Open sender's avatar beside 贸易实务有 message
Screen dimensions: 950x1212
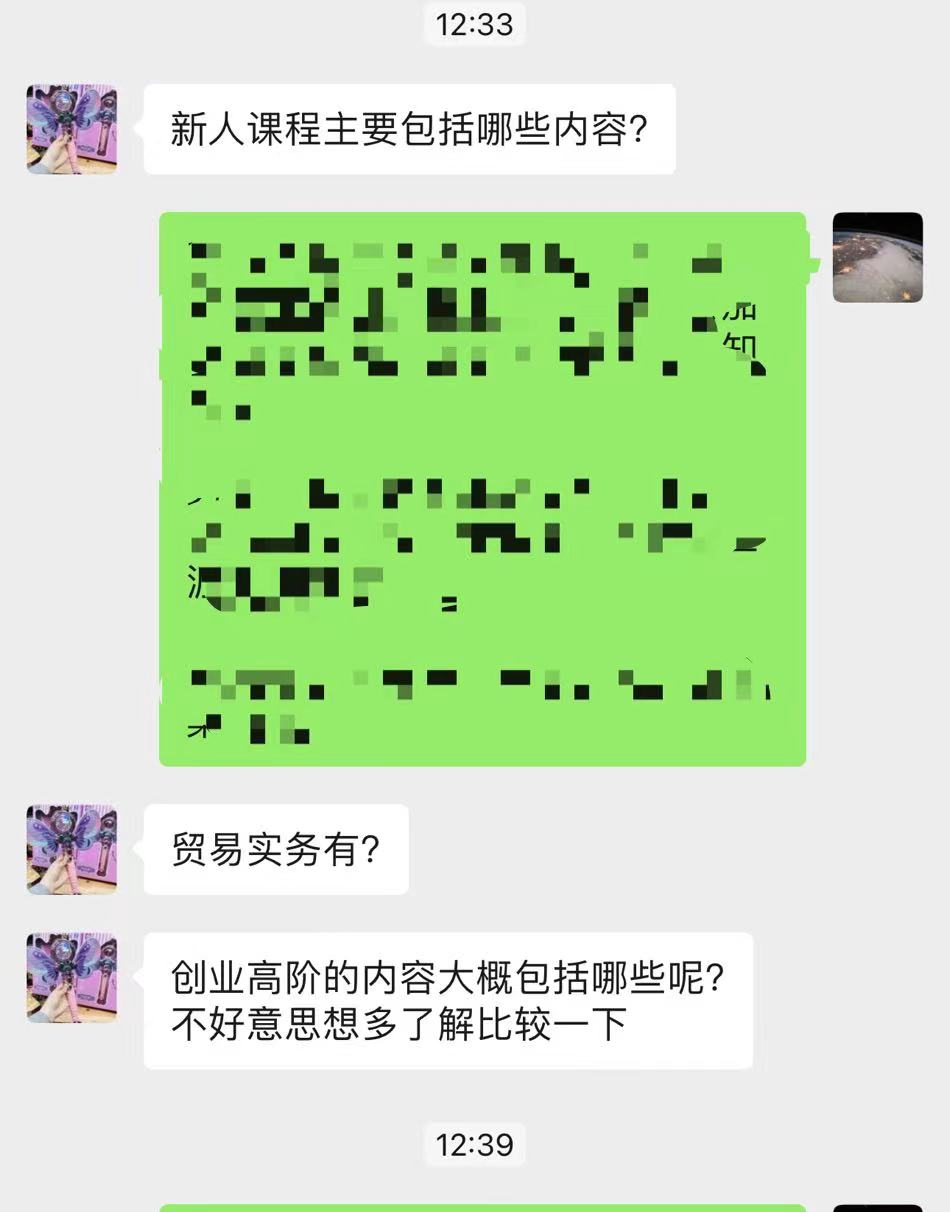click(x=71, y=849)
